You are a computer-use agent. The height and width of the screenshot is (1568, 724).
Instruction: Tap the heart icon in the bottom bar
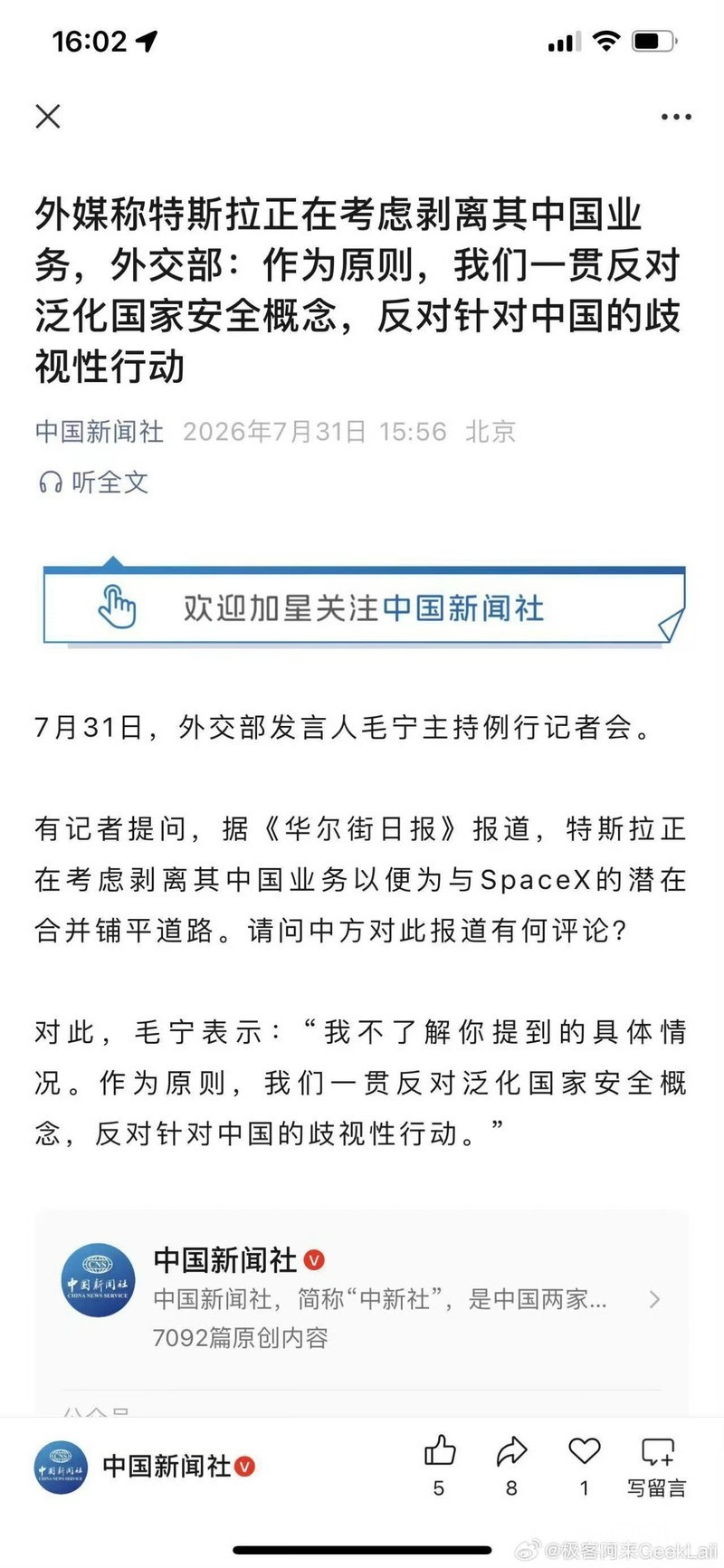[x=585, y=1464]
